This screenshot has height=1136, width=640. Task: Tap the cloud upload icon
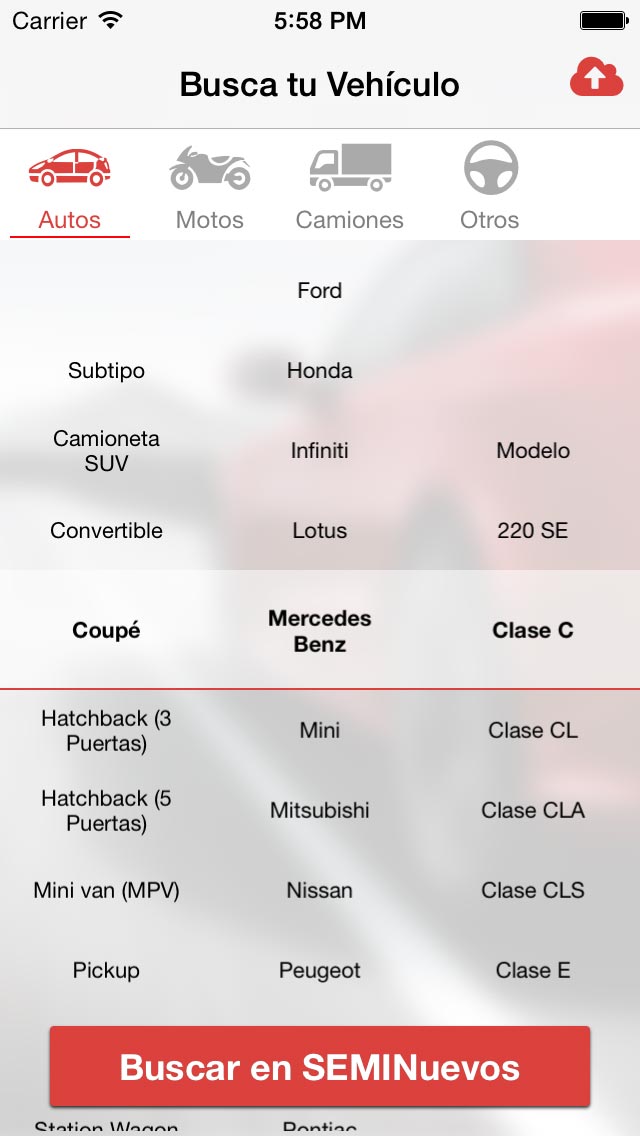coord(597,77)
